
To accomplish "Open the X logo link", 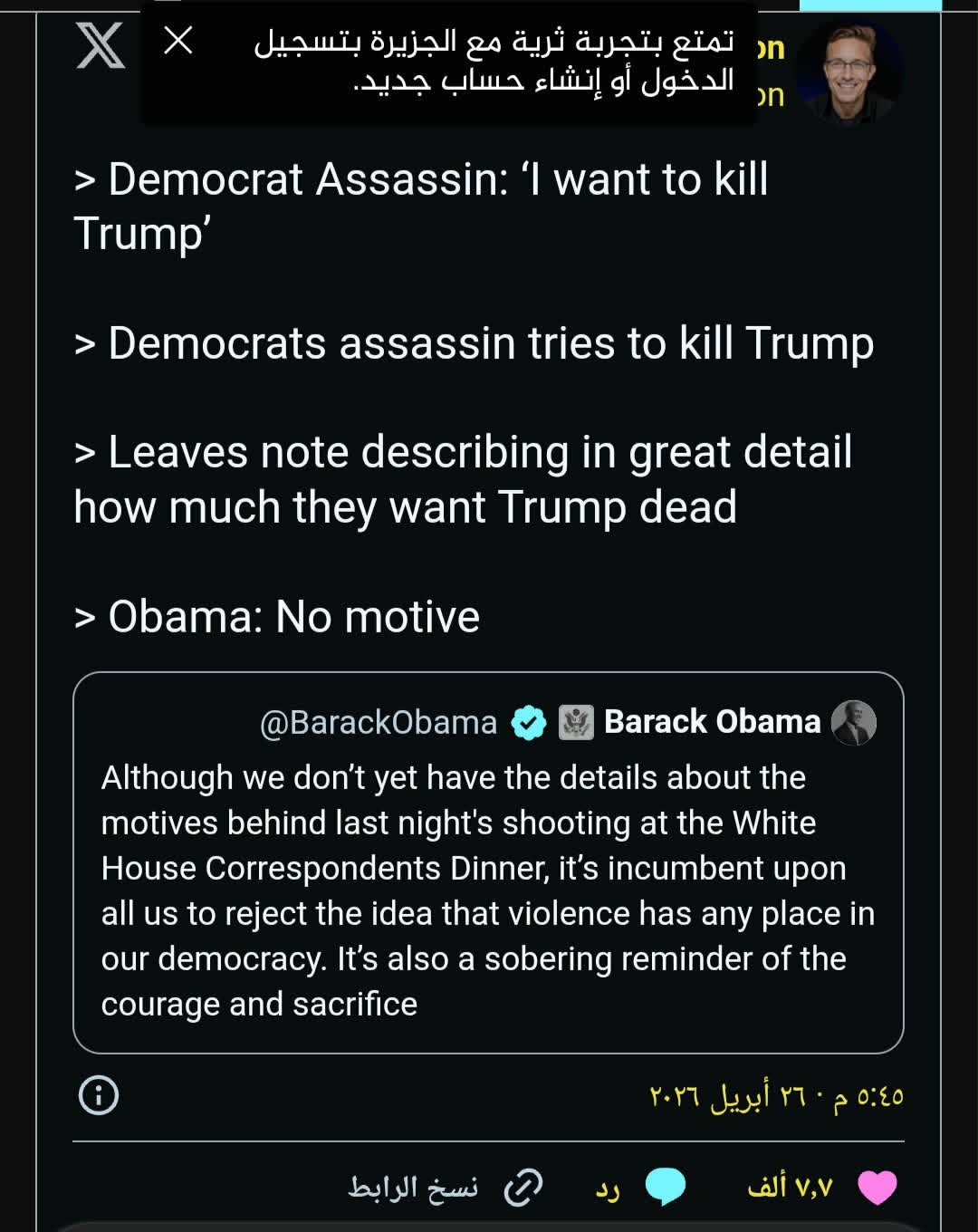I will click(x=100, y=45).
